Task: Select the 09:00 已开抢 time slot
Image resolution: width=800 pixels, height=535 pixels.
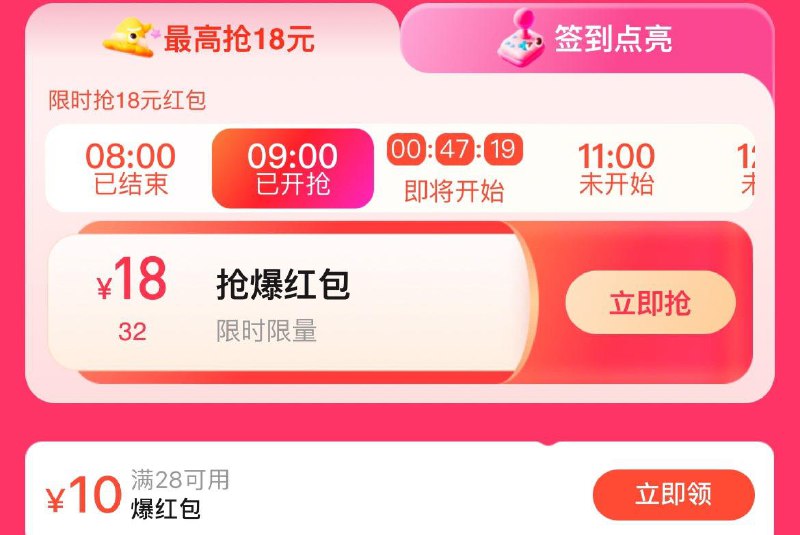Action: 292,169
